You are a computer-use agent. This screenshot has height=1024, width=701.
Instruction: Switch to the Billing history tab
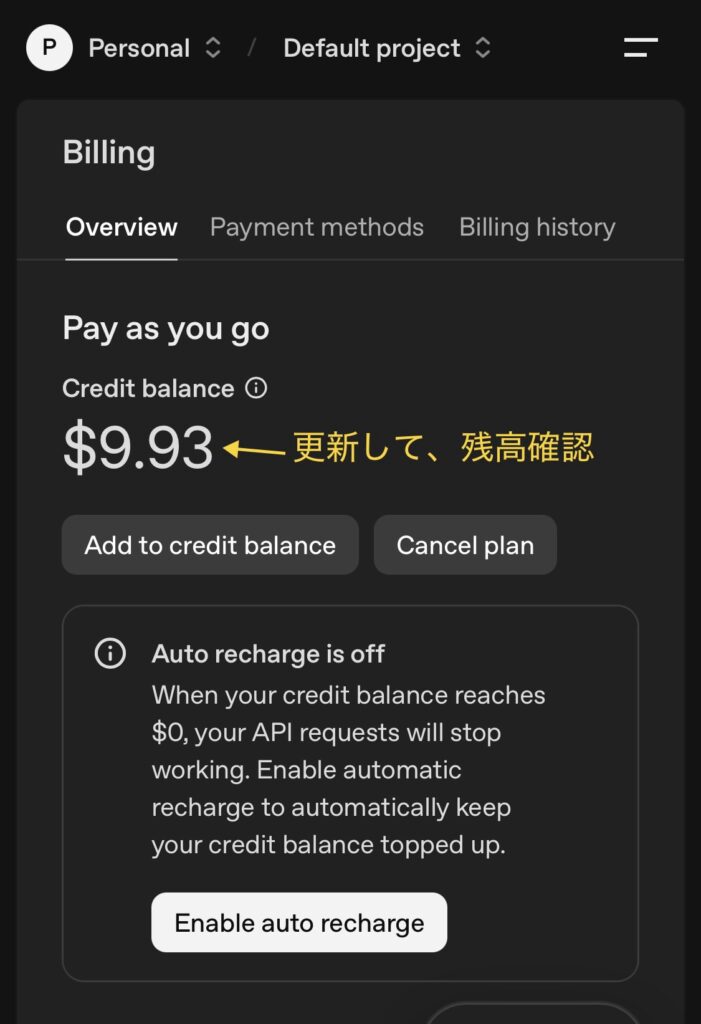coord(536,228)
